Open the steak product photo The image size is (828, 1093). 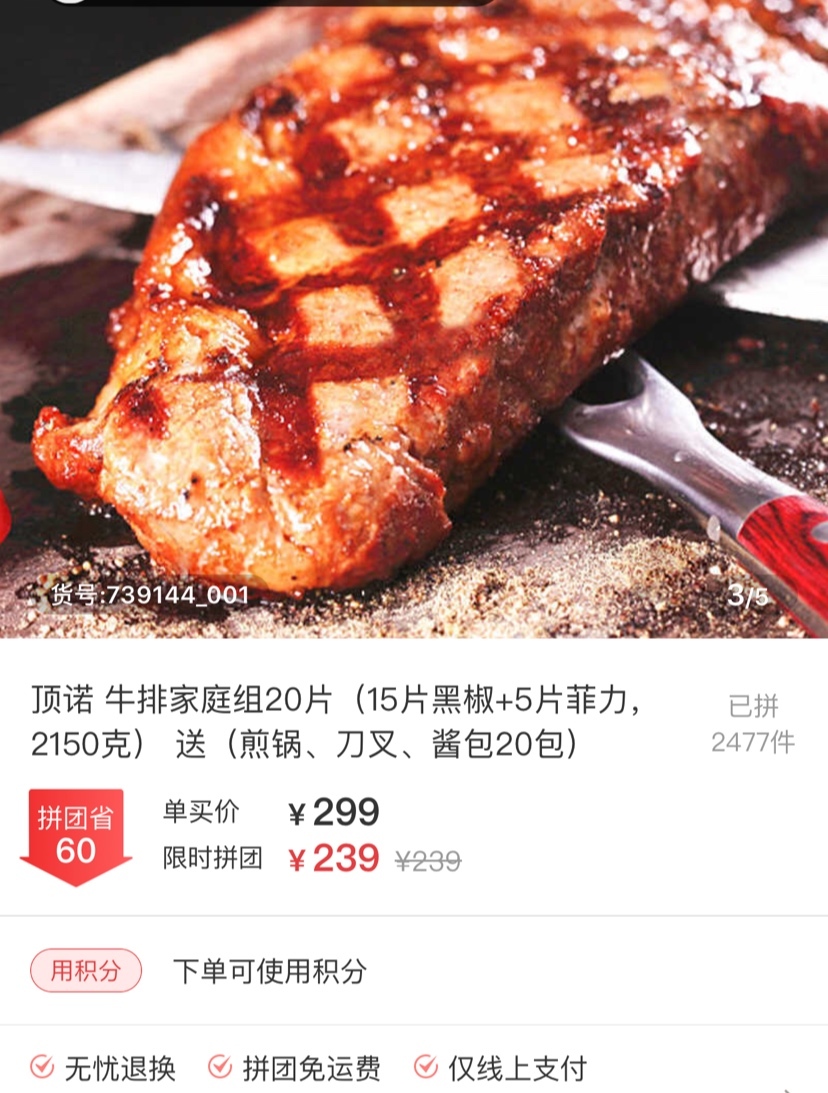414,320
